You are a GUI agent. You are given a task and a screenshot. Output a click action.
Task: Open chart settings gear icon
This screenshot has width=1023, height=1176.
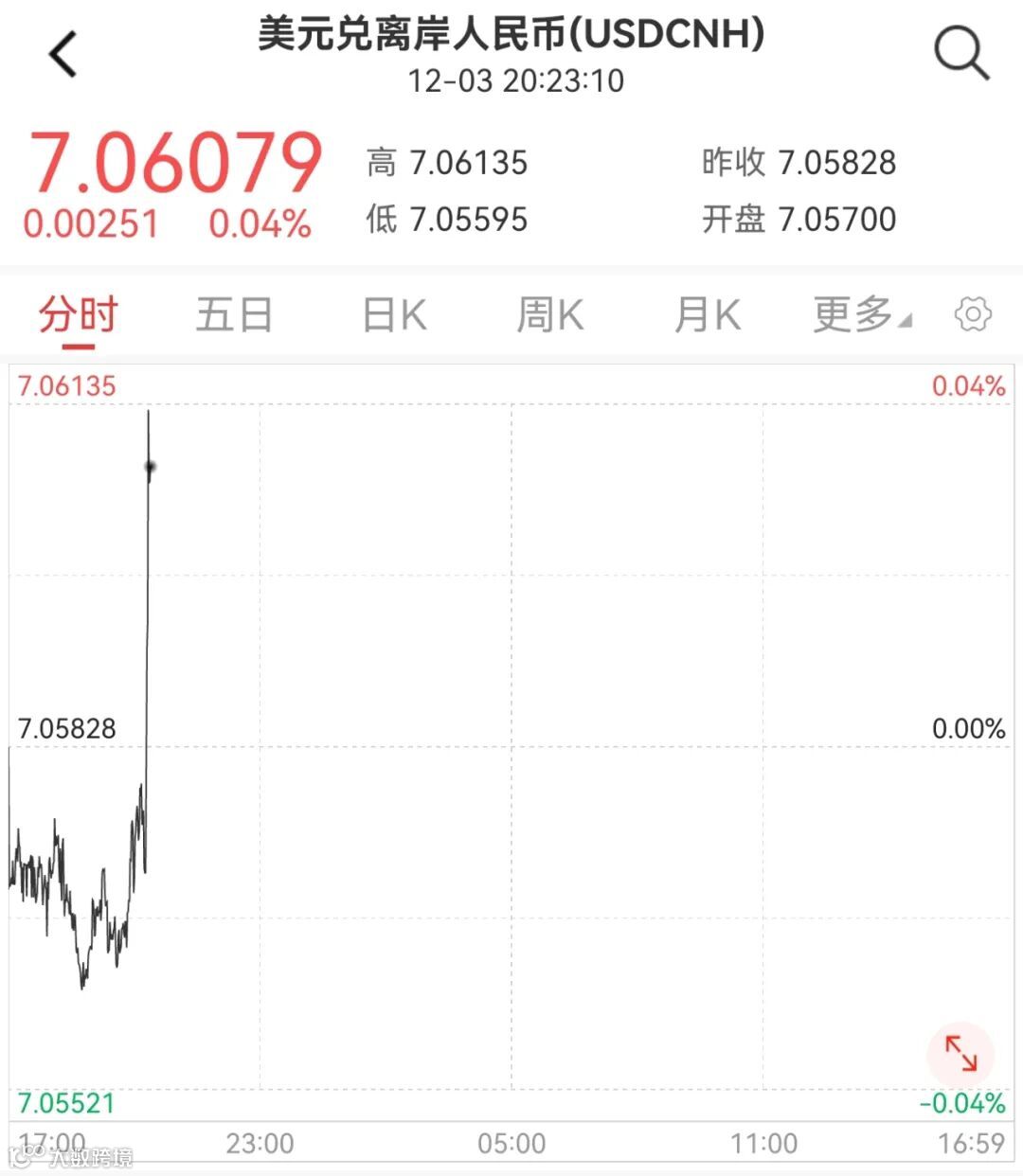(973, 314)
